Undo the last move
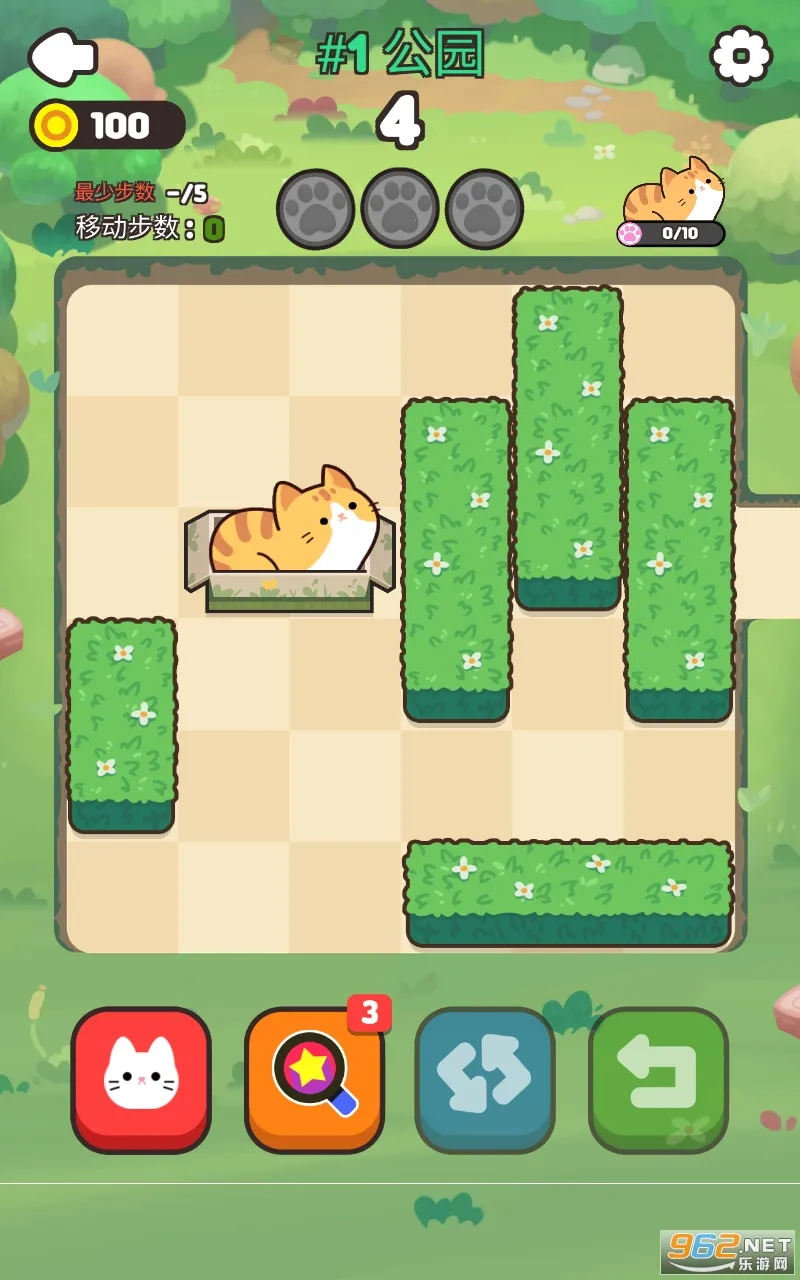Screen dimensions: 800x1280 658,1079
